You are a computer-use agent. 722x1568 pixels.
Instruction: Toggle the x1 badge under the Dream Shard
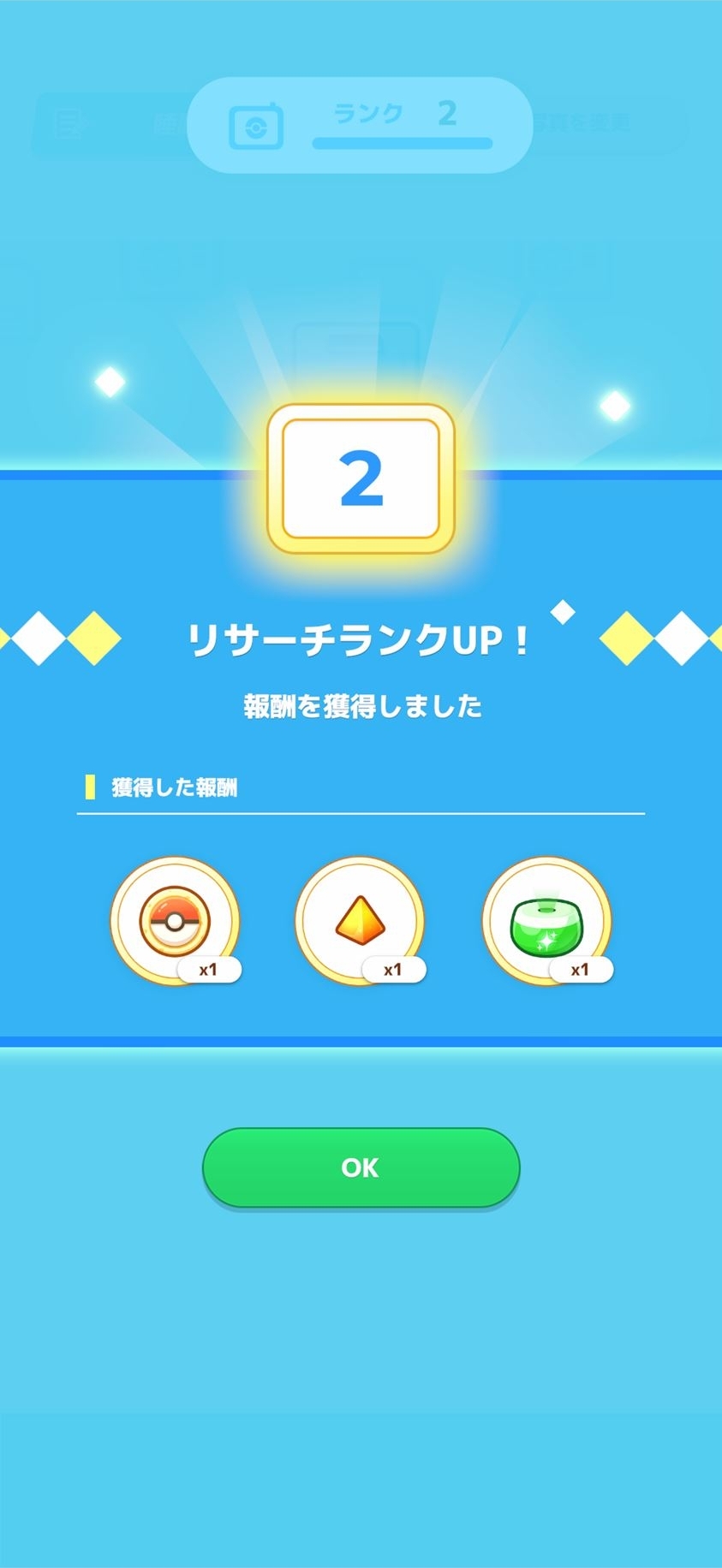(x=393, y=969)
